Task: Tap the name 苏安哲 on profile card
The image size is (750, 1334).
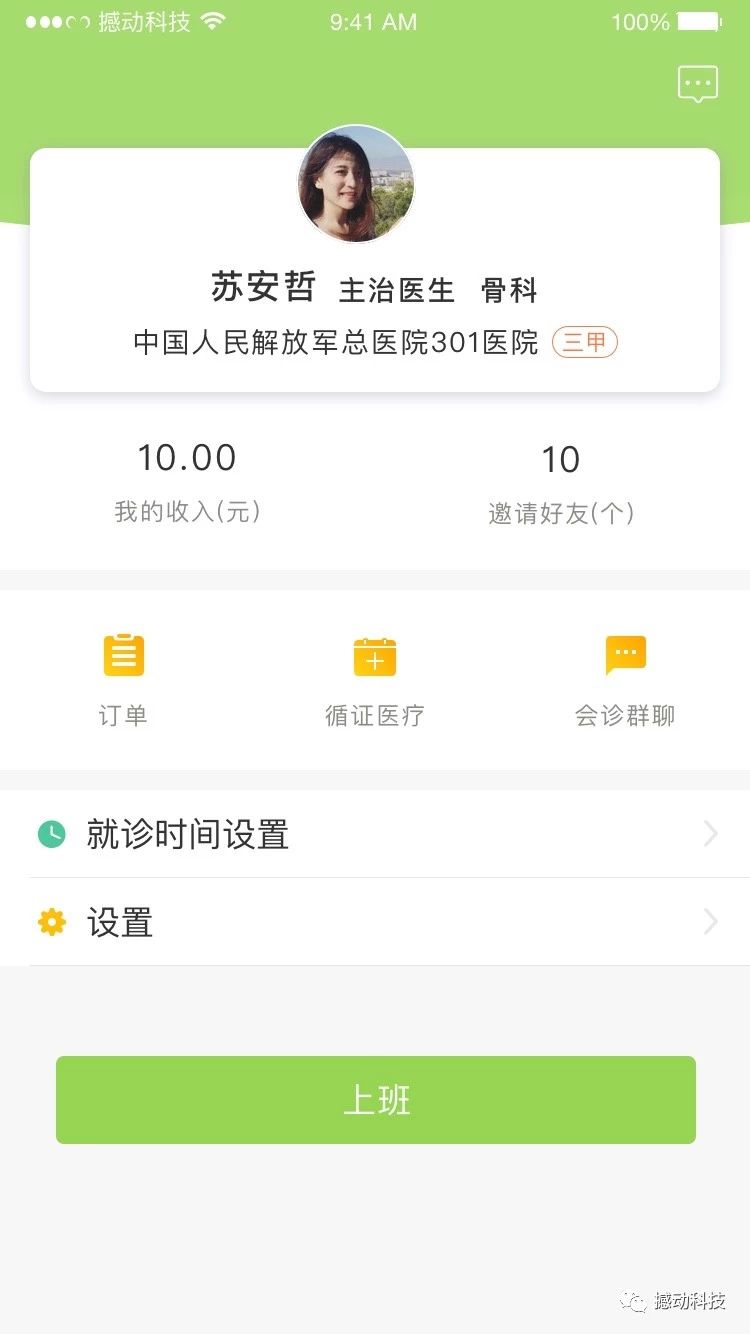Action: click(264, 288)
